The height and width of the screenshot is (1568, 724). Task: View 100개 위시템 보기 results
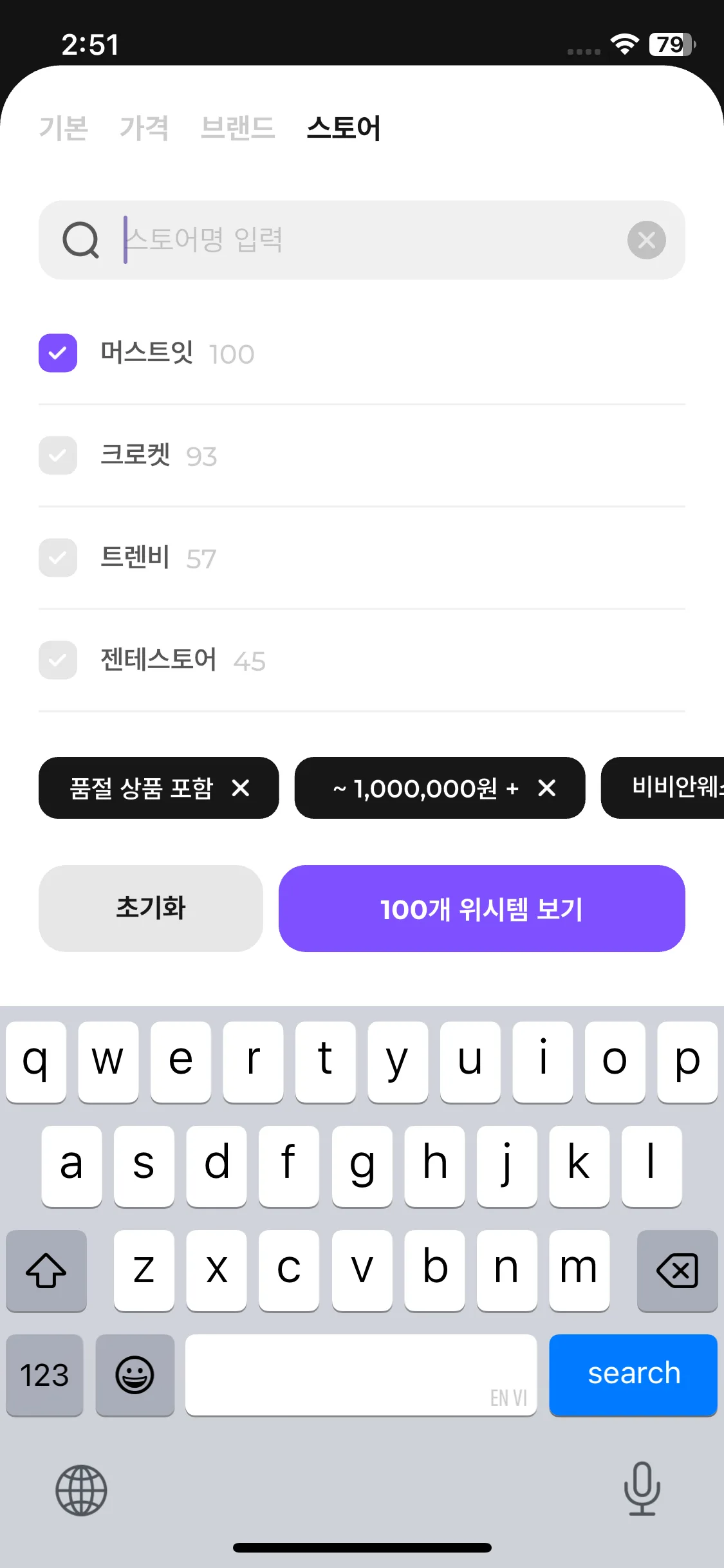481,908
